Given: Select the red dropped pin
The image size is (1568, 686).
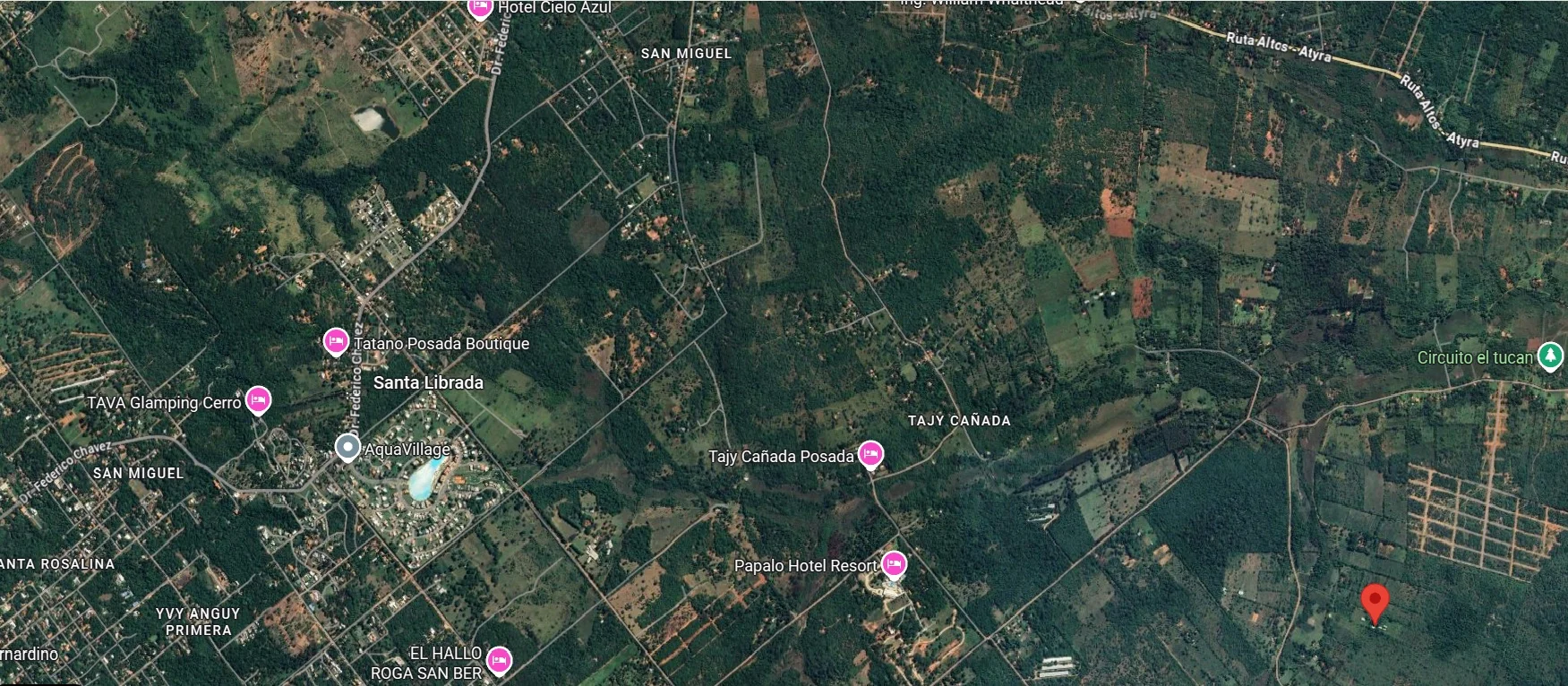Looking at the screenshot, I should coord(1375,602).
